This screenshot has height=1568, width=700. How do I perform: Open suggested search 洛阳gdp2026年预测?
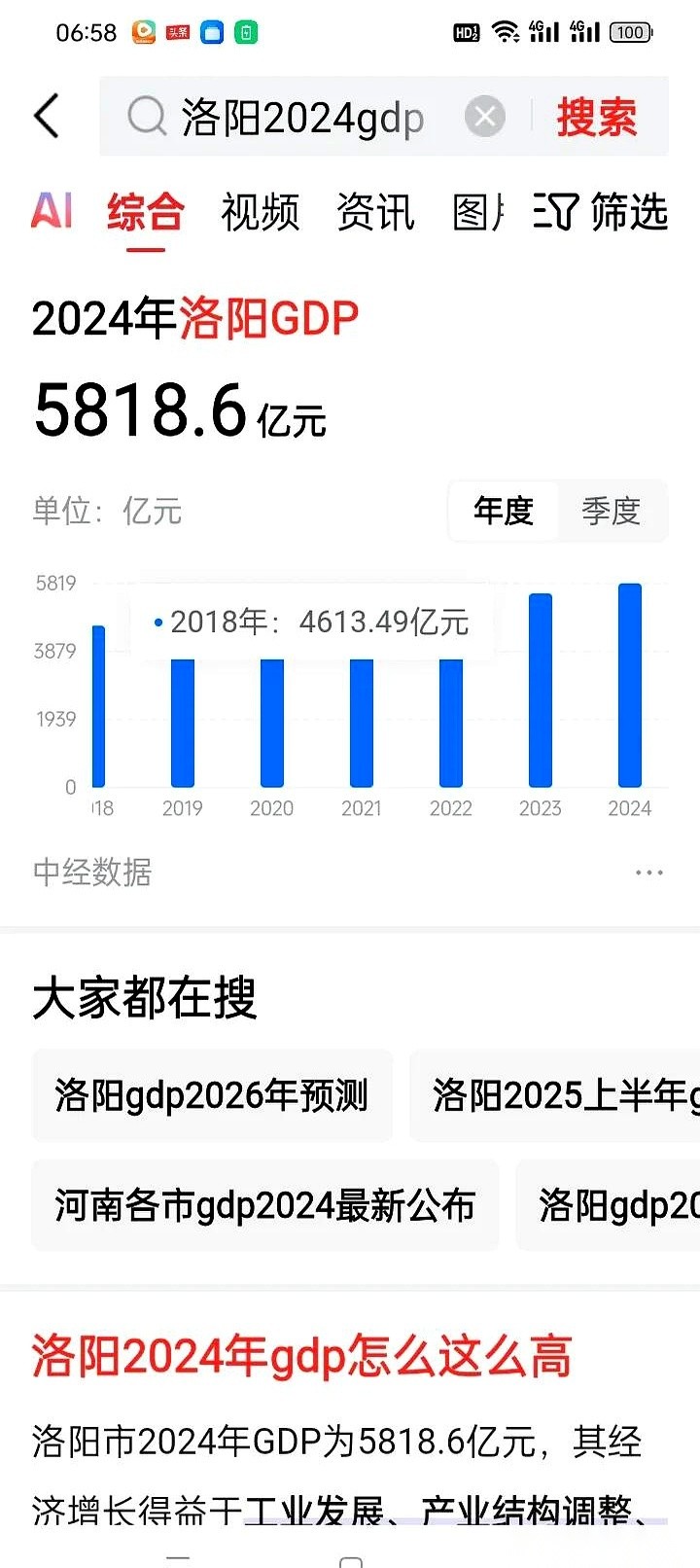point(210,1096)
